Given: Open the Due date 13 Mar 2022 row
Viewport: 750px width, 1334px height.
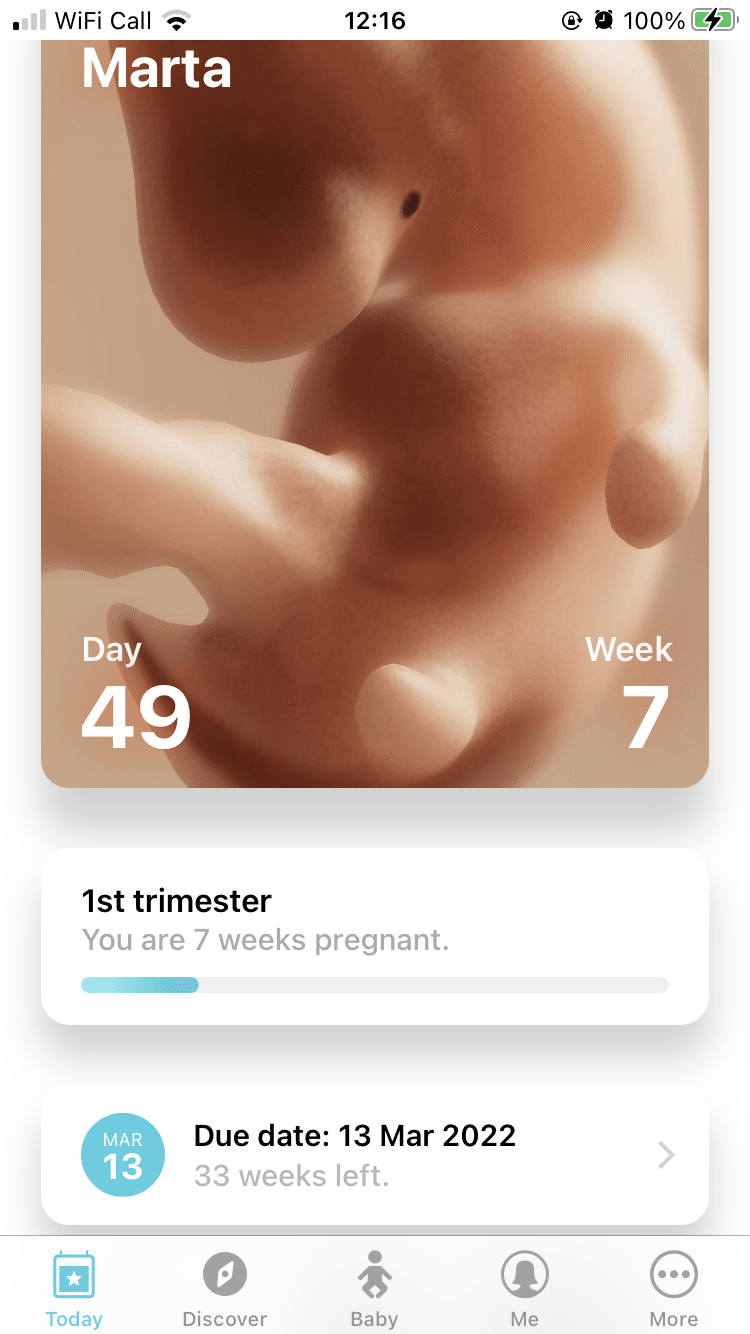Looking at the screenshot, I should click(x=374, y=1155).
